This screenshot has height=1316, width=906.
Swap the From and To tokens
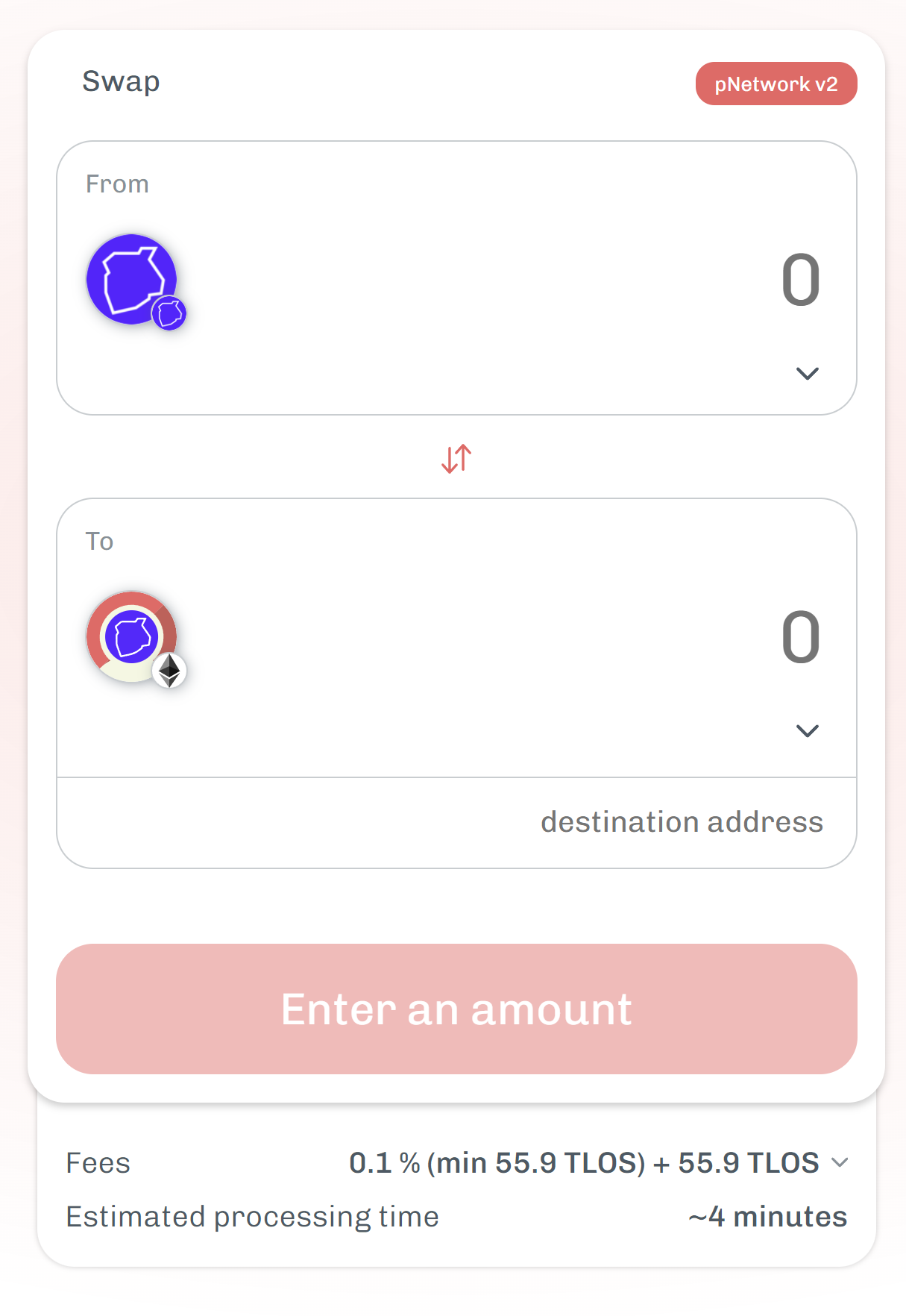(456, 458)
